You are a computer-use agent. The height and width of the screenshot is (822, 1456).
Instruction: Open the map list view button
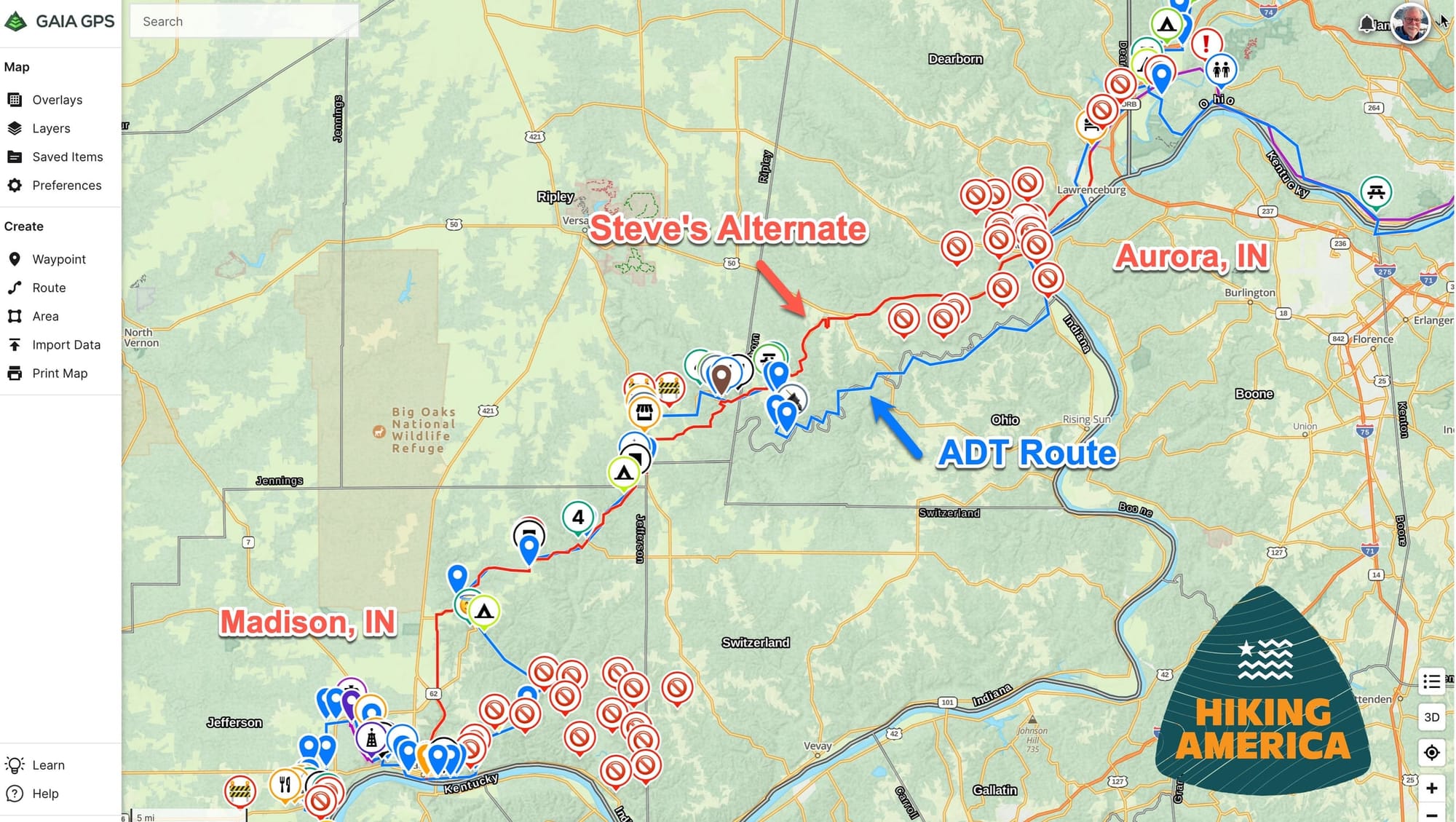[1431, 681]
